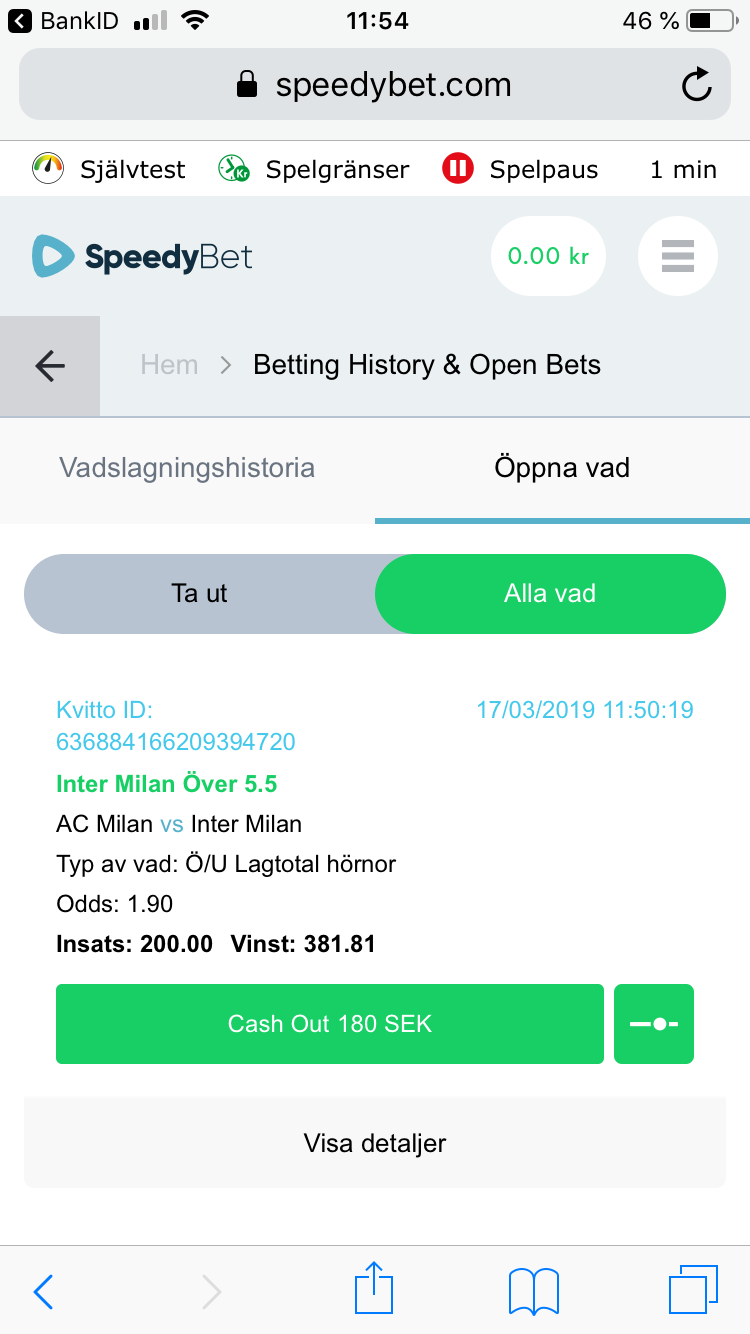Open Safari share sheet
Image resolution: width=750 pixels, height=1334 pixels.
pyautogui.click(x=375, y=1289)
